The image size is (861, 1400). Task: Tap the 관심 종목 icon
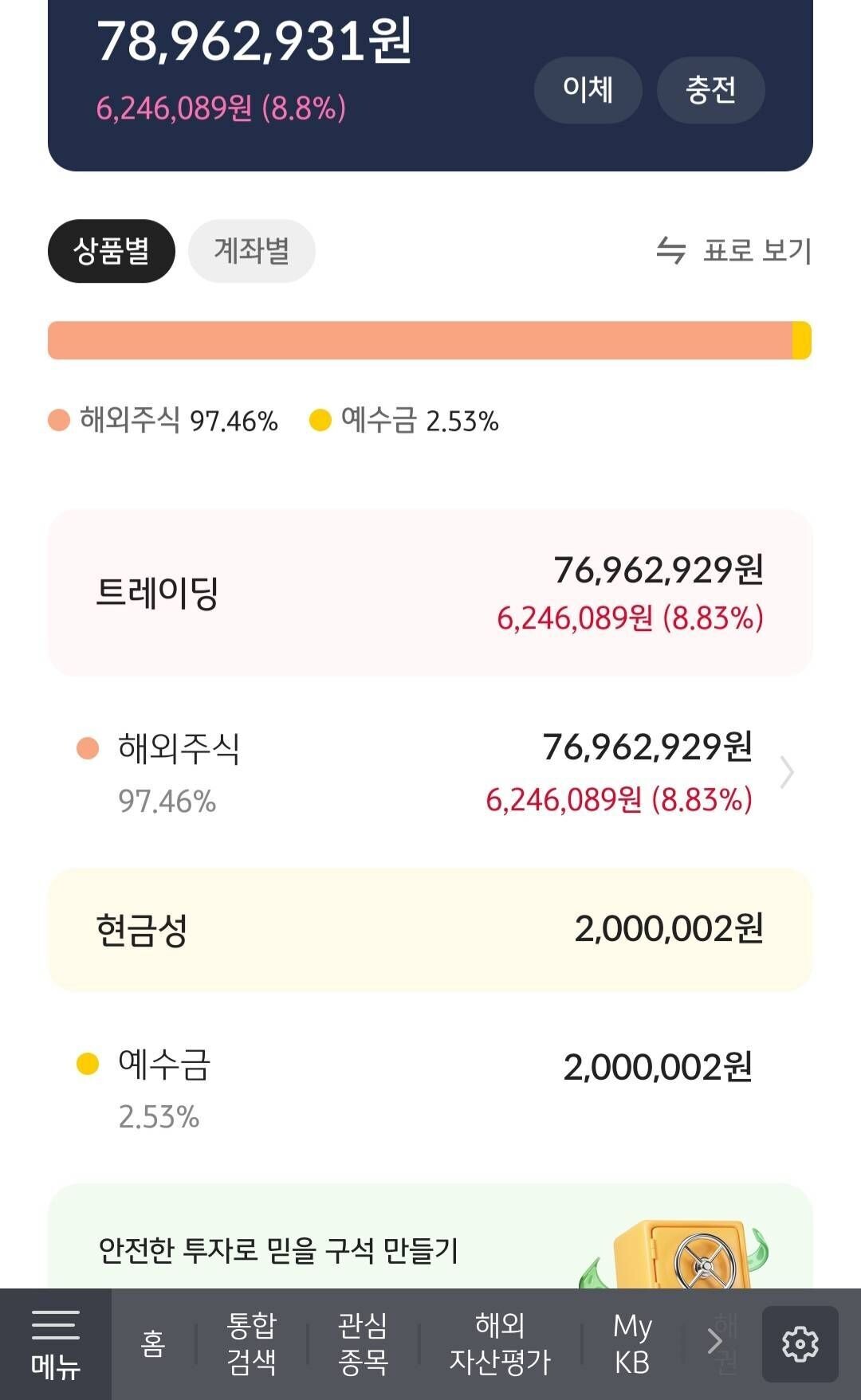(361, 1340)
